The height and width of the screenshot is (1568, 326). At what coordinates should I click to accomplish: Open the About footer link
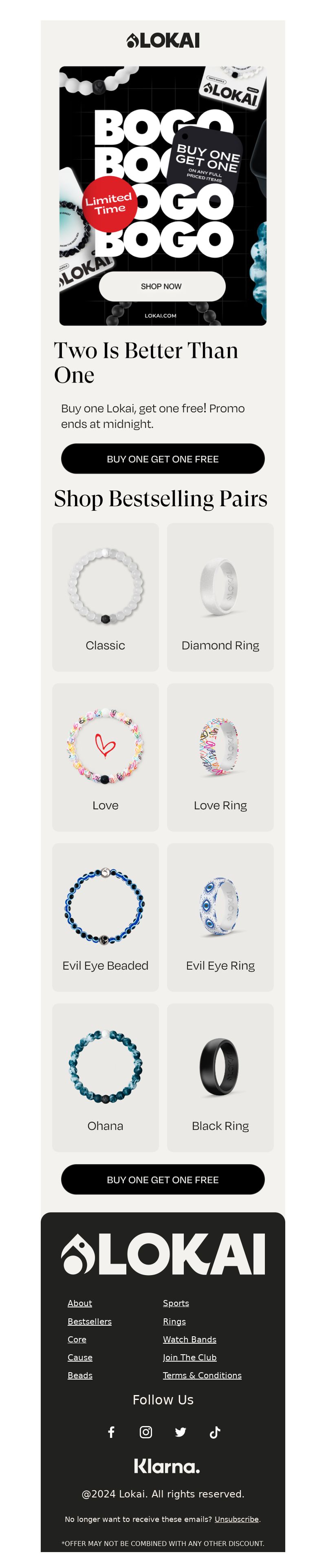pos(80,1303)
